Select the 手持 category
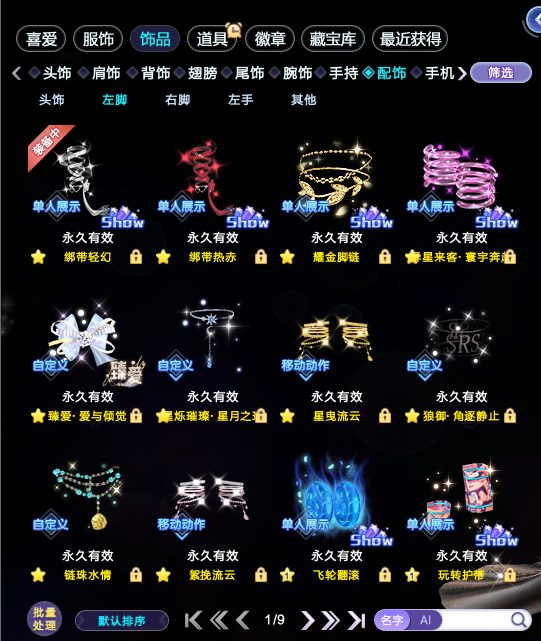 [x=338, y=73]
